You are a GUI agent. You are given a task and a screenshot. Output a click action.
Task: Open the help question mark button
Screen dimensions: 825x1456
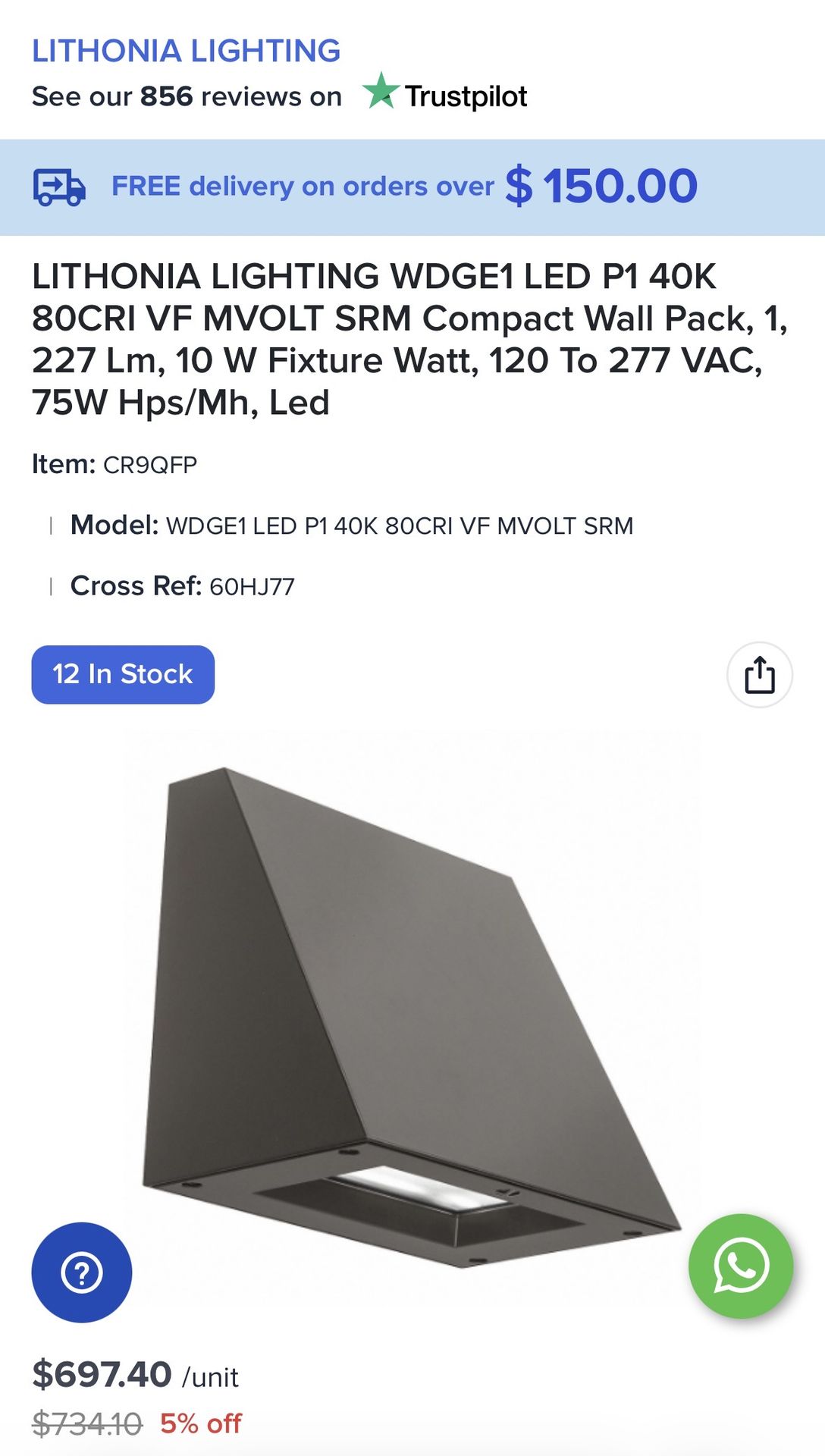(x=82, y=1272)
